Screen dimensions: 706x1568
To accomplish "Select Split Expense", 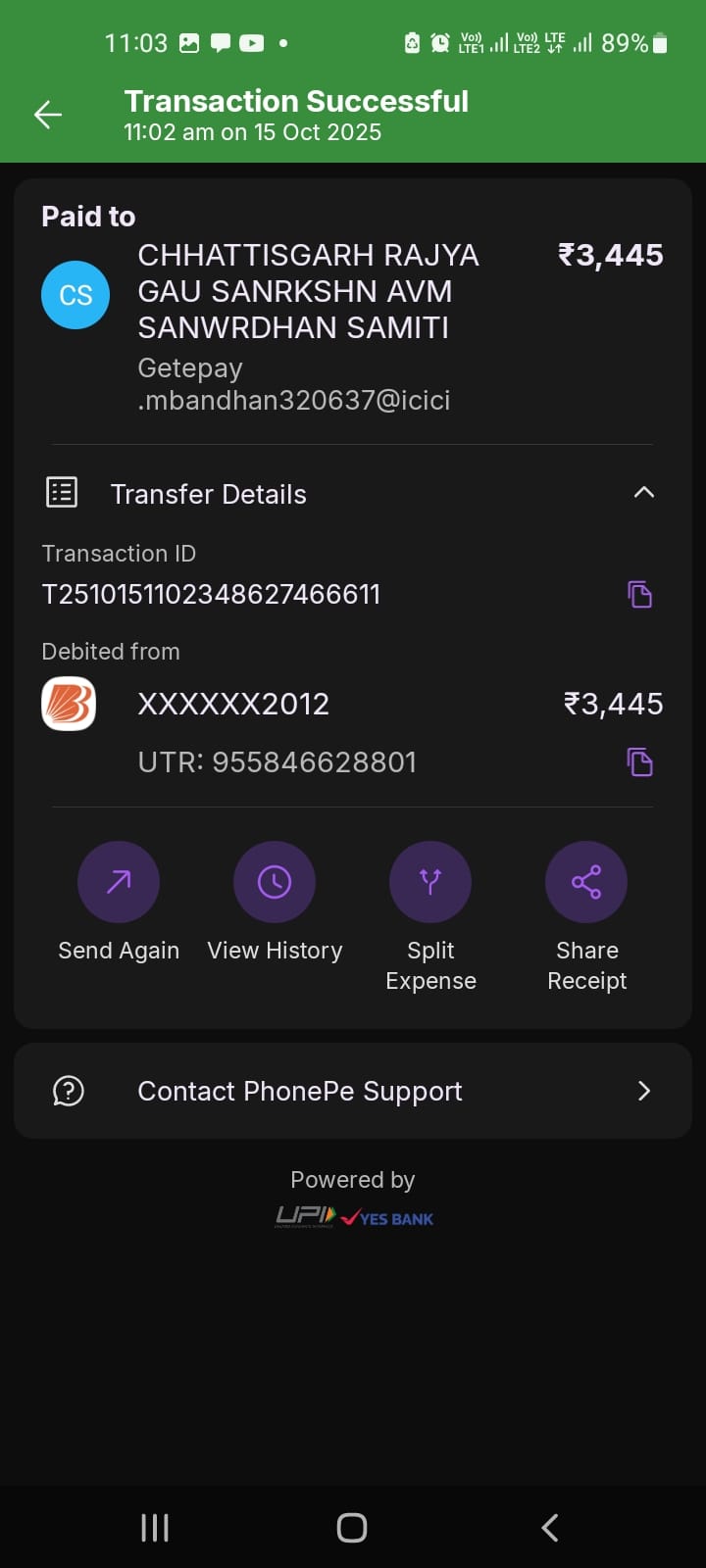I will 430,882.
